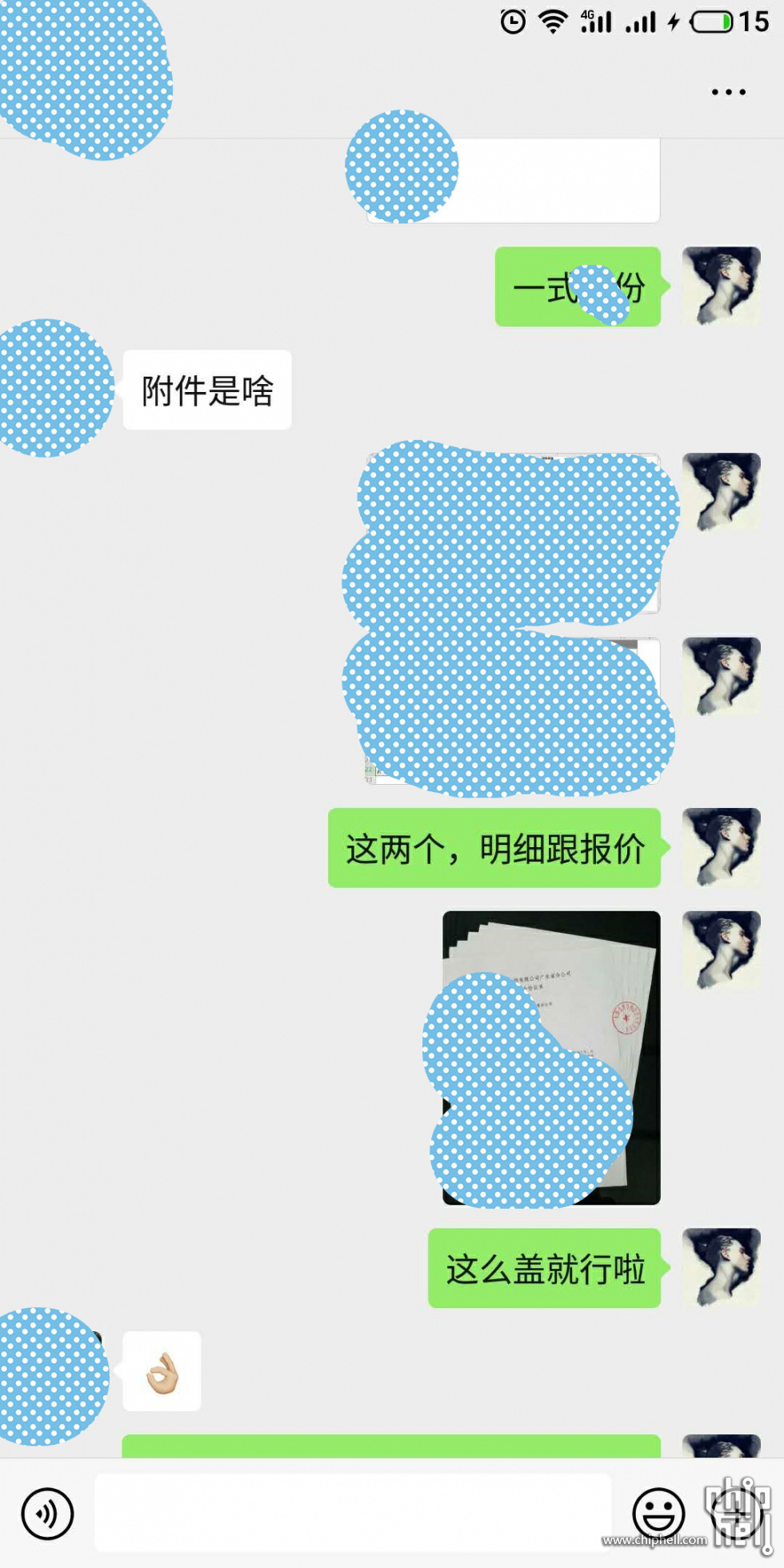
Task: Open the three-dot chat options menu
Action: (728, 92)
